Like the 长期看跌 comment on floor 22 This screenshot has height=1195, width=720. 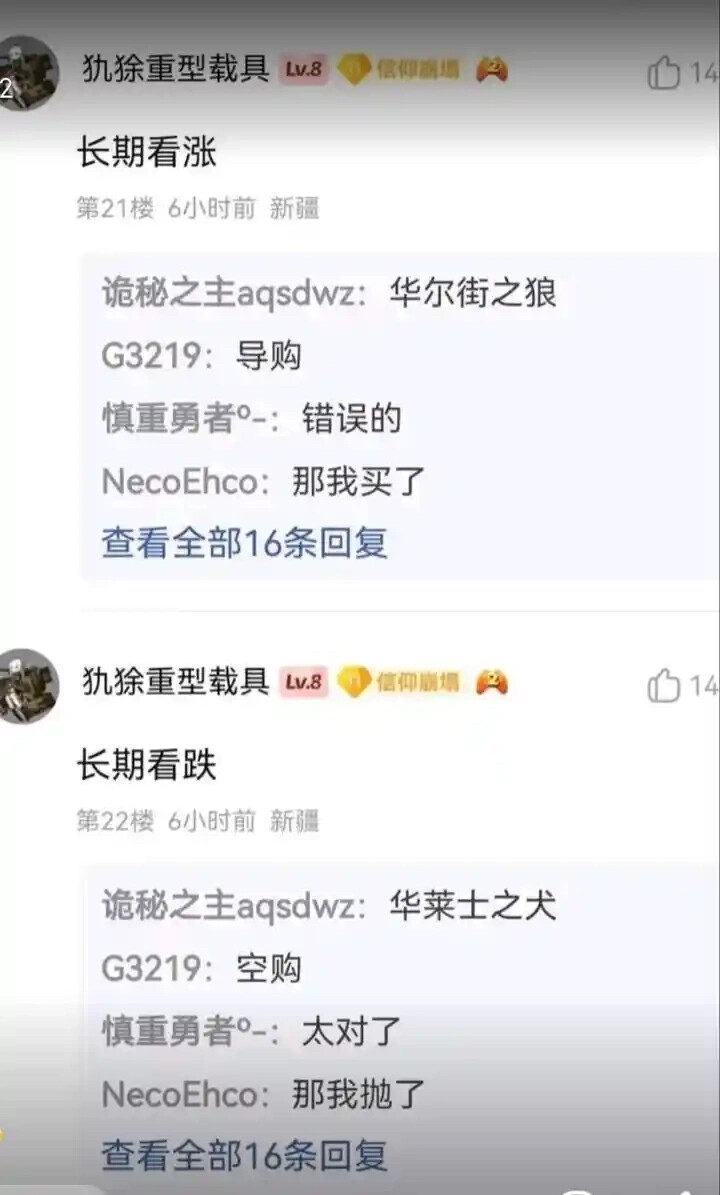(664, 685)
